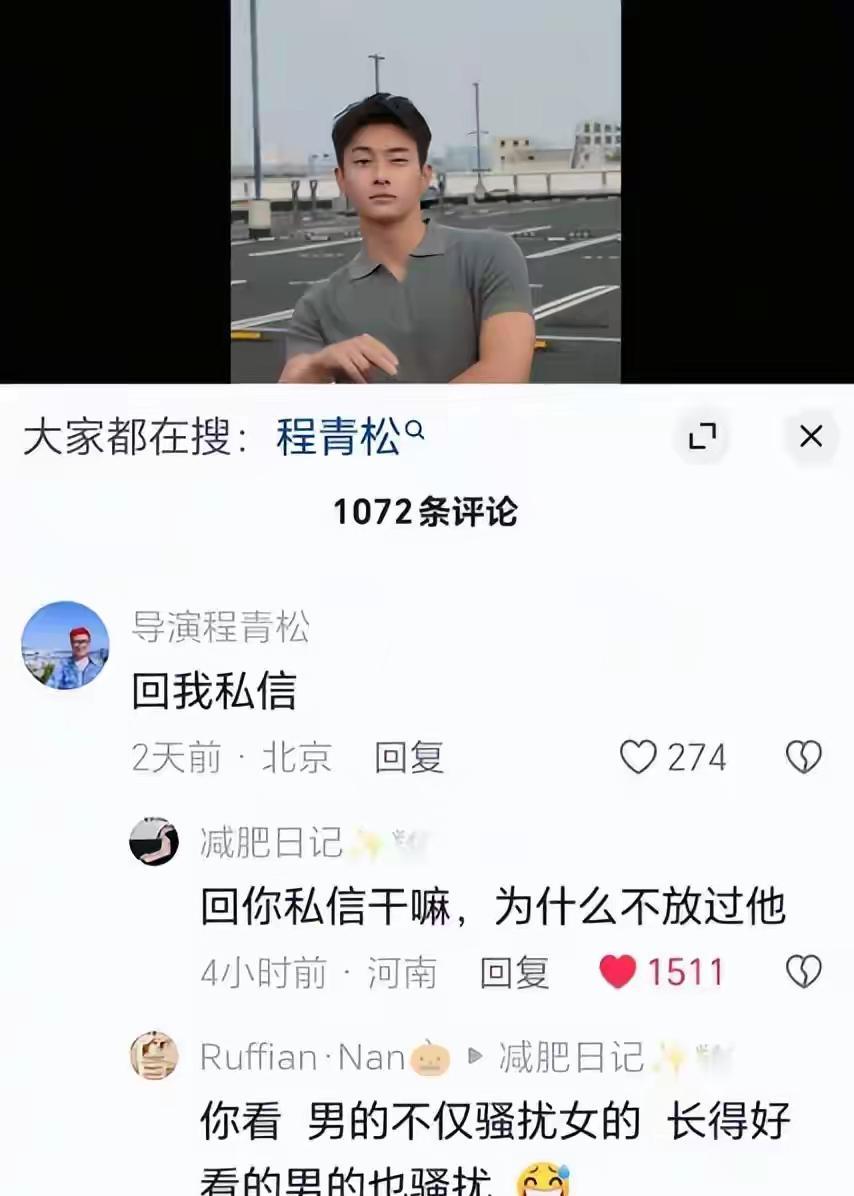Reply to 减肥日记's comment
854x1196 pixels.
514,972
